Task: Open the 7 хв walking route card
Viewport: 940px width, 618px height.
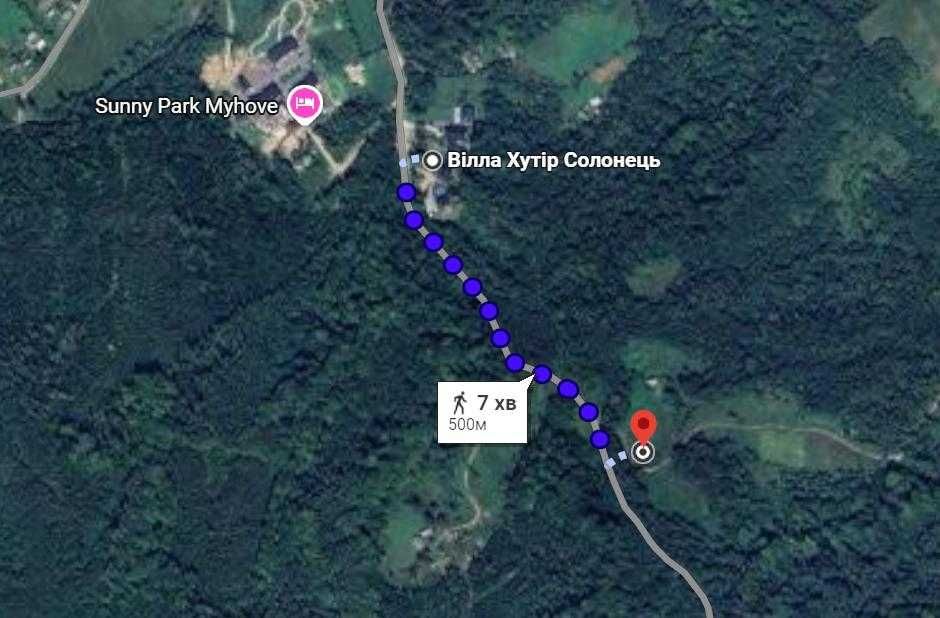Action: click(482, 411)
